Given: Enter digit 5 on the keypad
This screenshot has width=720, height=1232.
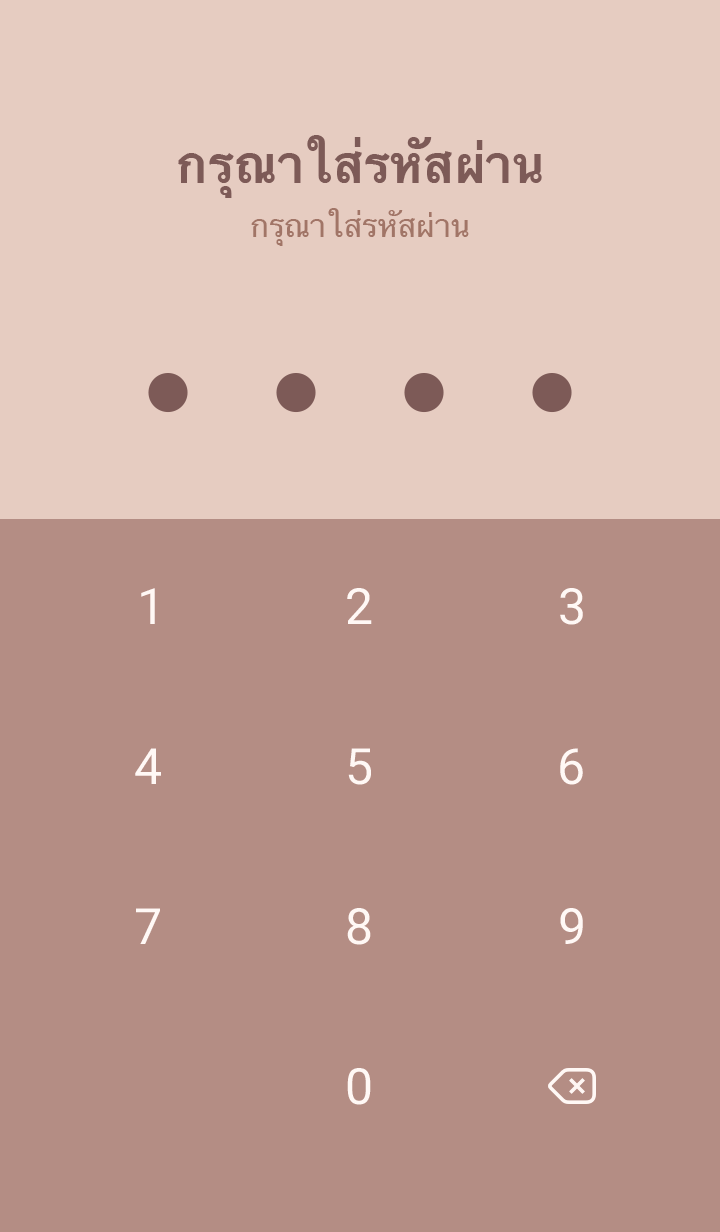Looking at the screenshot, I should [x=359, y=767].
